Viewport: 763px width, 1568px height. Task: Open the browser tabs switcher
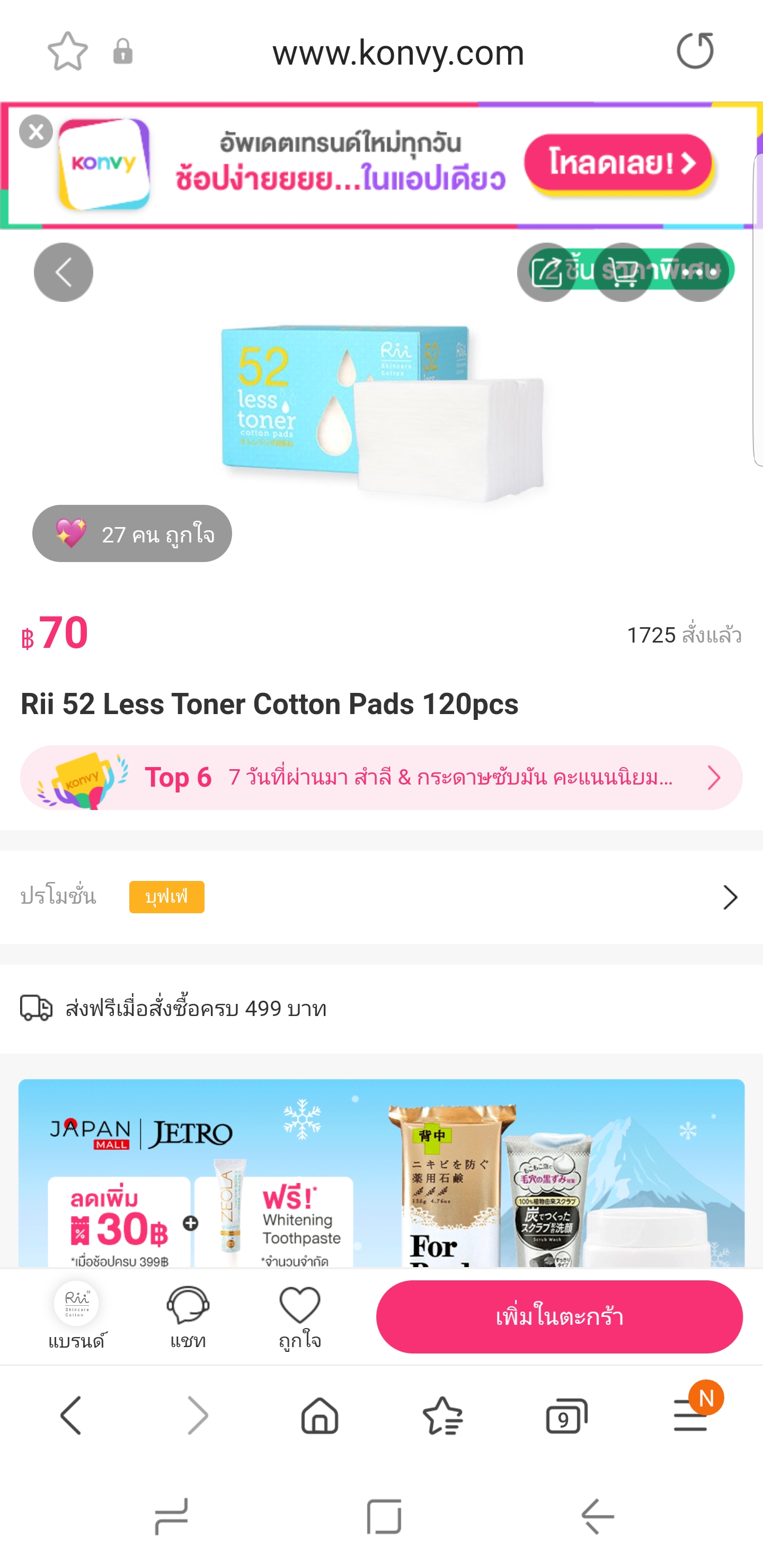point(566,1416)
